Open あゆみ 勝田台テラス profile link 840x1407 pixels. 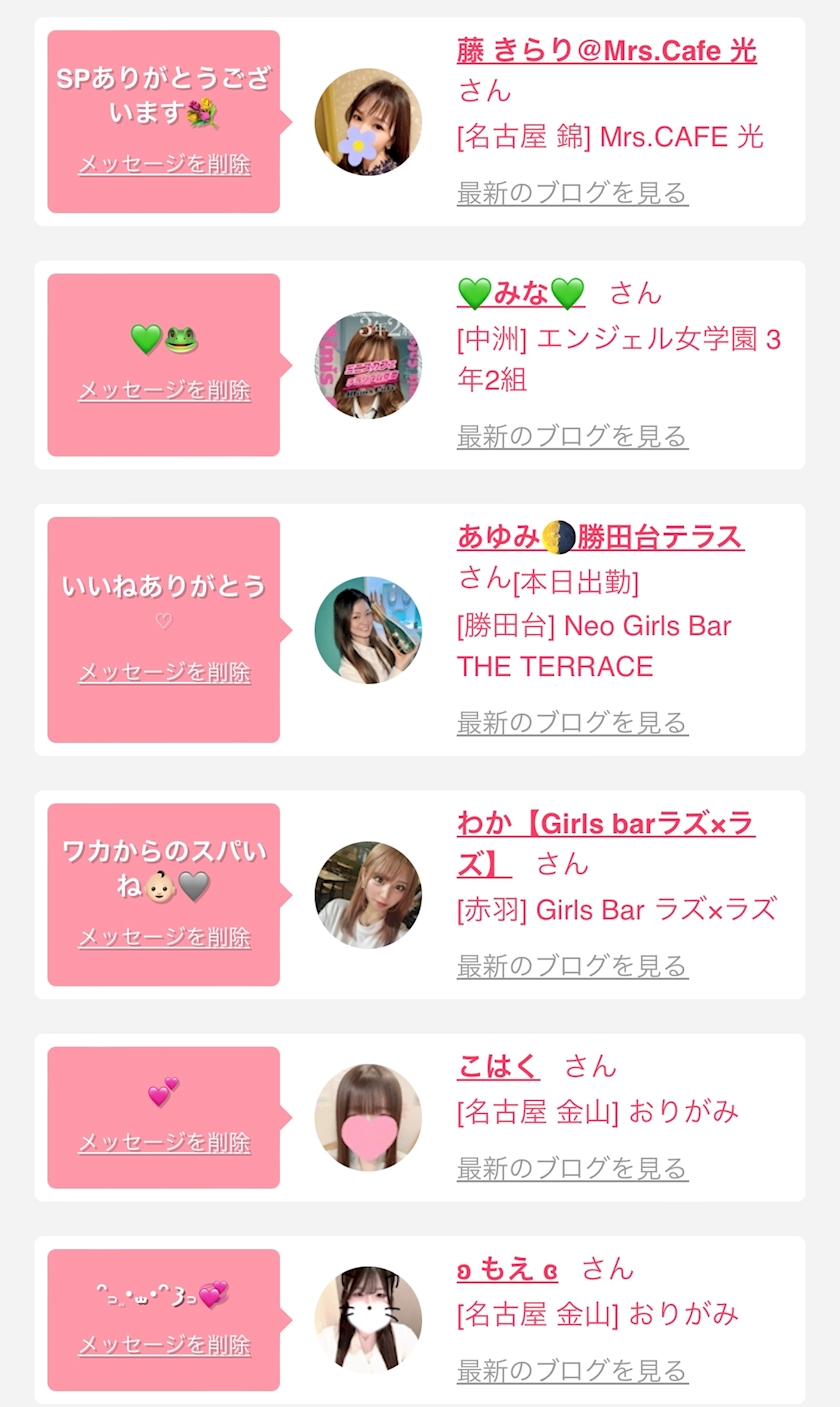600,537
